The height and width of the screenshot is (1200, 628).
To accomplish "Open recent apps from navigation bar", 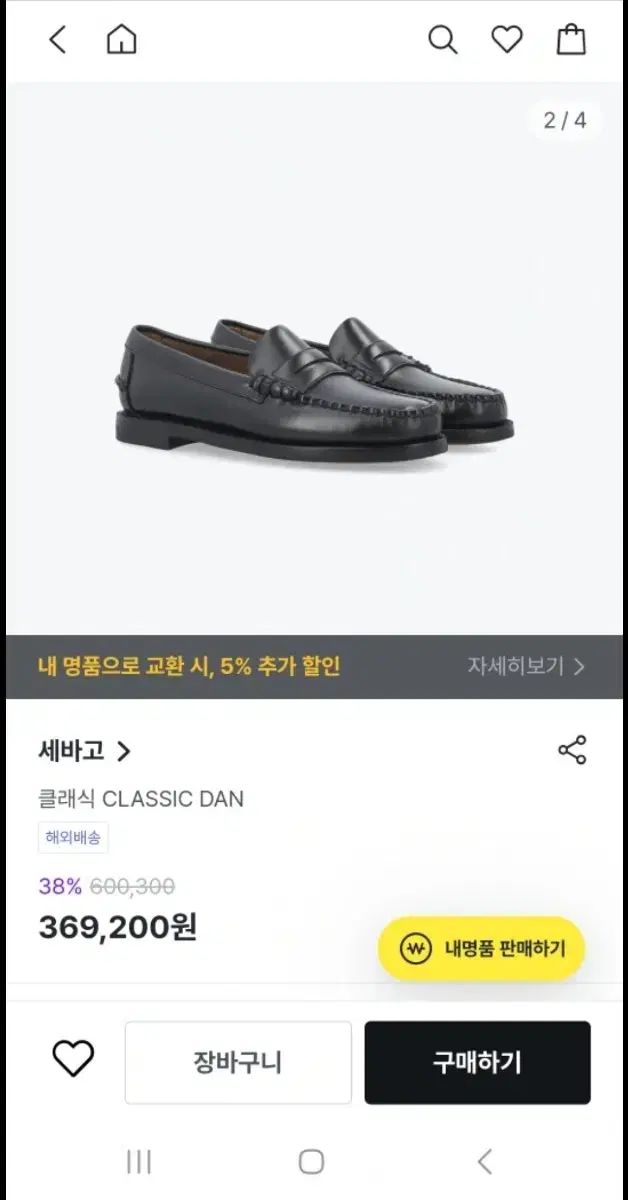I will pyautogui.click(x=139, y=1161).
